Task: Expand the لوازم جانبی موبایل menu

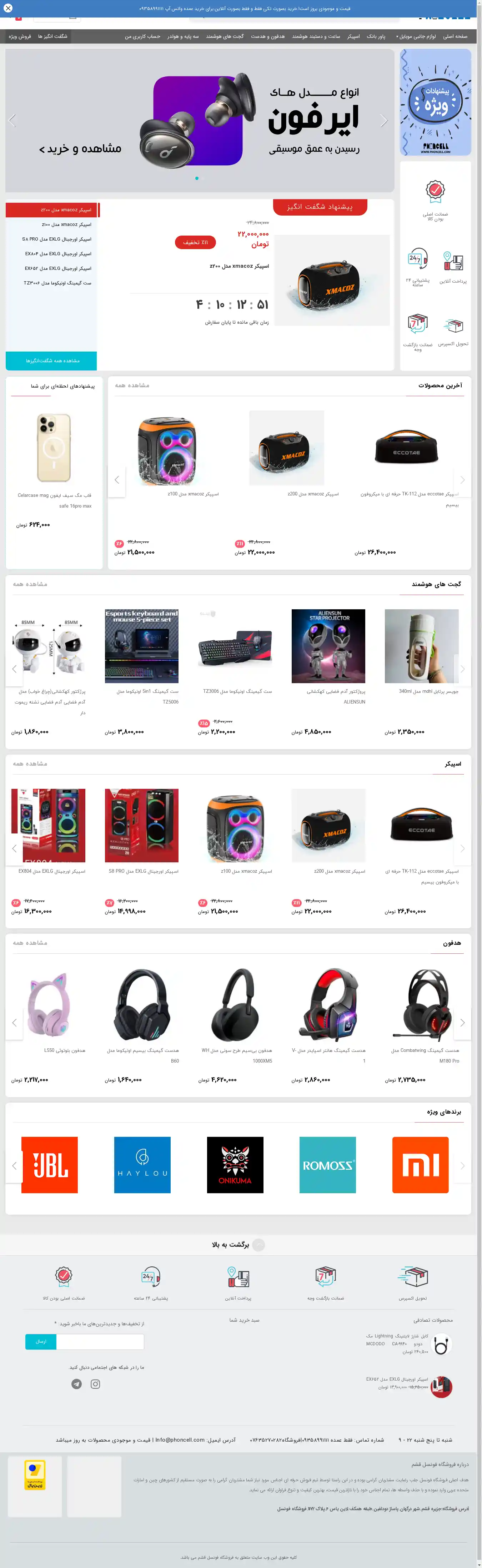Action: pyautogui.click(x=416, y=36)
